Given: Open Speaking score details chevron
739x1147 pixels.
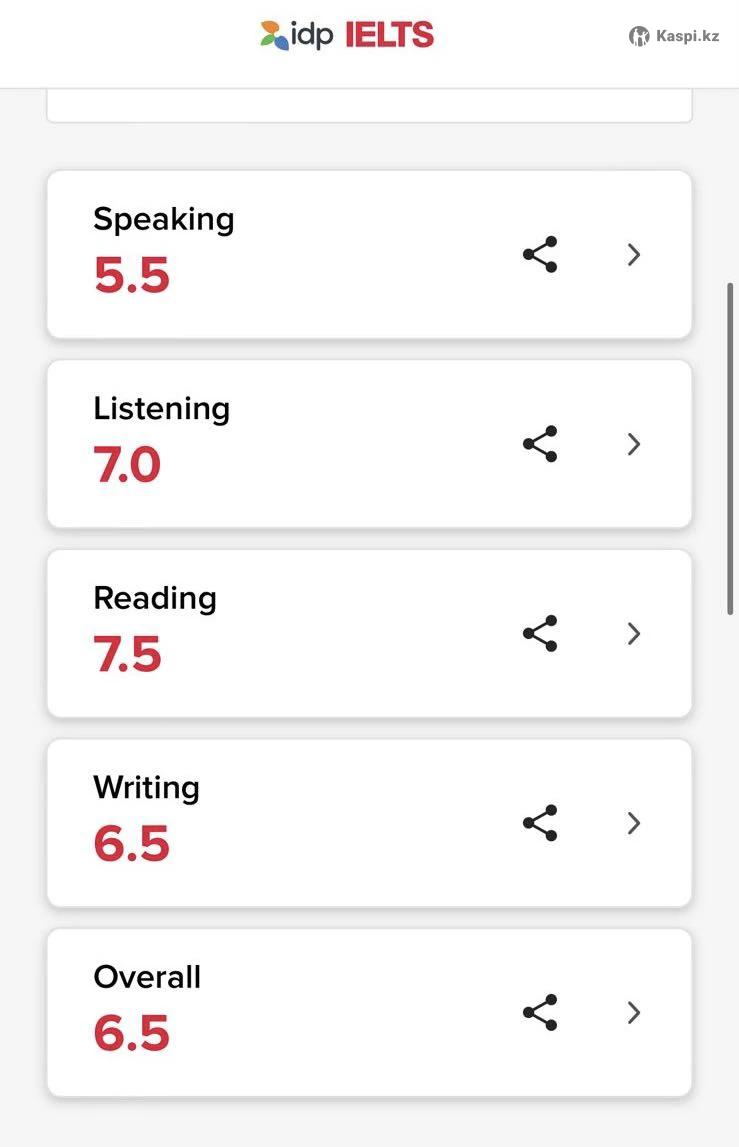Looking at the screenshot, I should (633, 255).
